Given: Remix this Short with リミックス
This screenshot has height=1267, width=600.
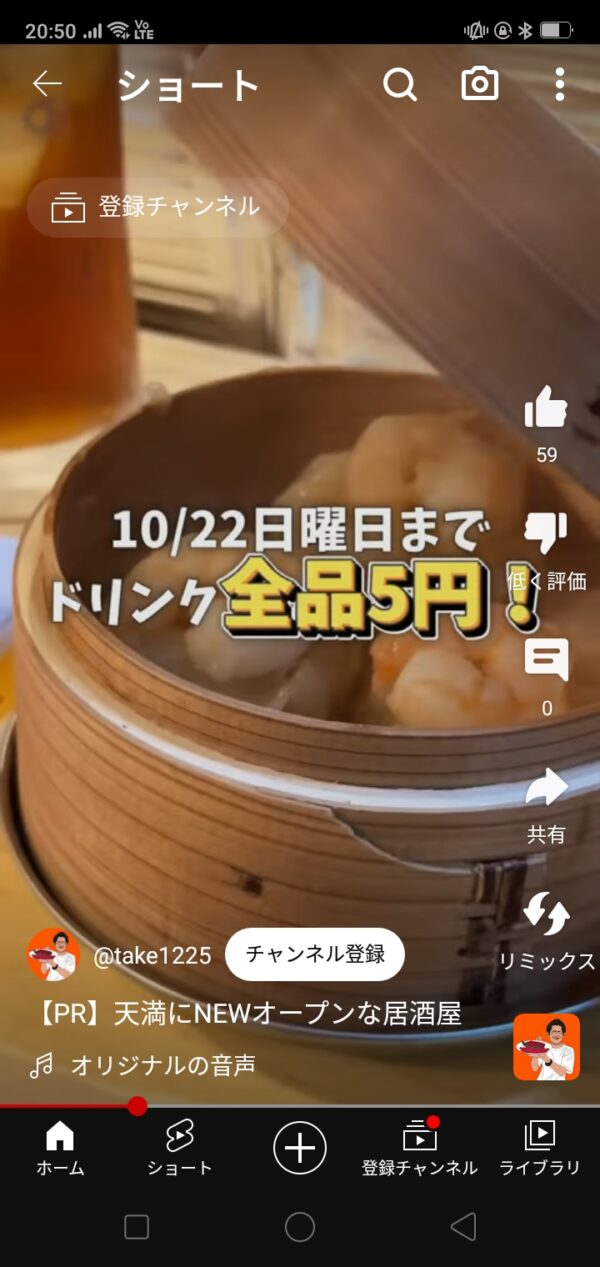Looking at the screenshot, I should [546, 916].
